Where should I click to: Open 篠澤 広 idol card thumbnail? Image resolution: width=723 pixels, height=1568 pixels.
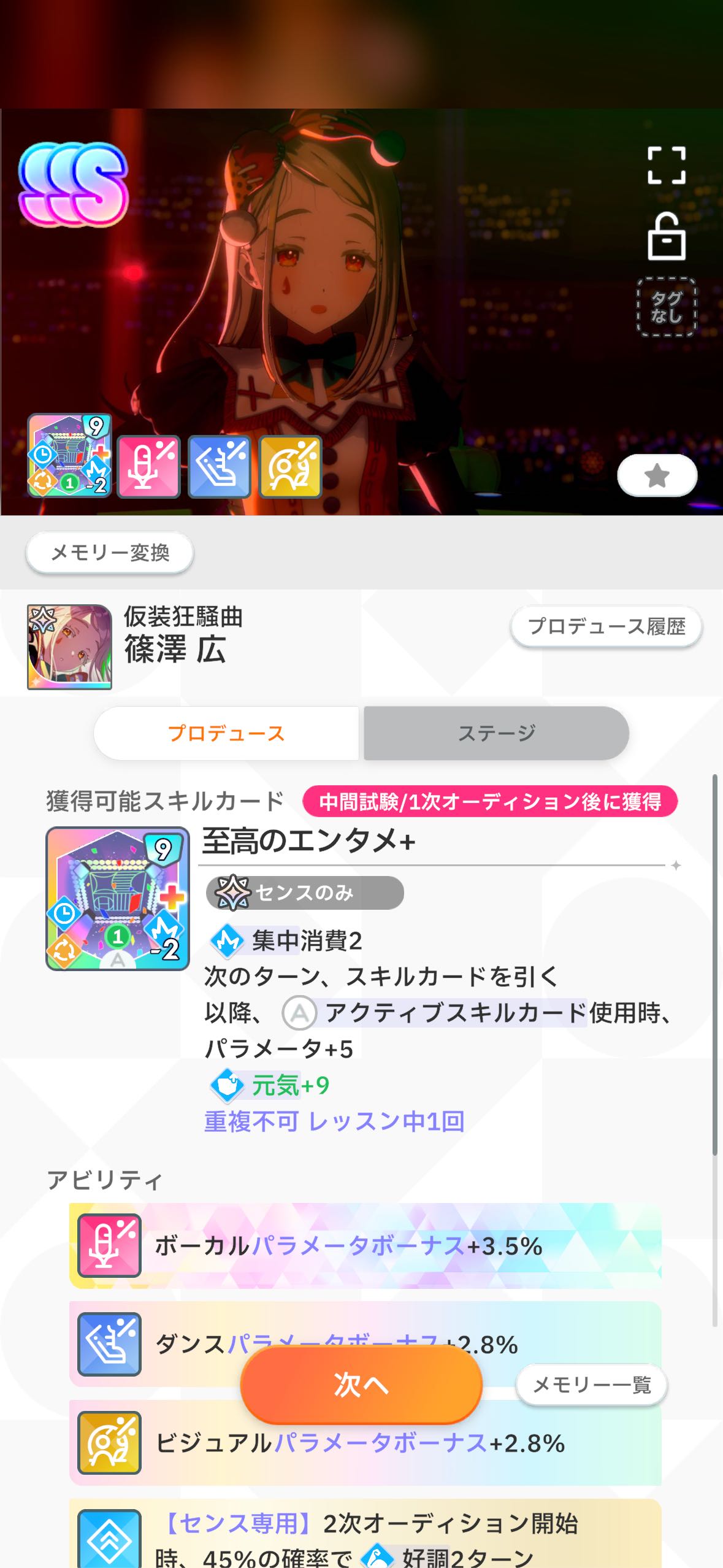(69, 647)
